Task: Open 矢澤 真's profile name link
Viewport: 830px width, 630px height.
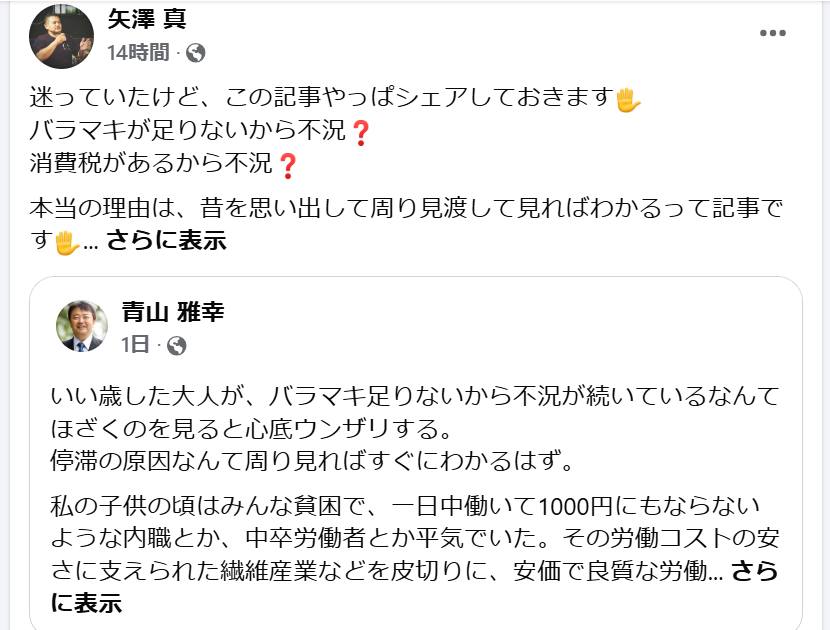Action: pos(147,19)
